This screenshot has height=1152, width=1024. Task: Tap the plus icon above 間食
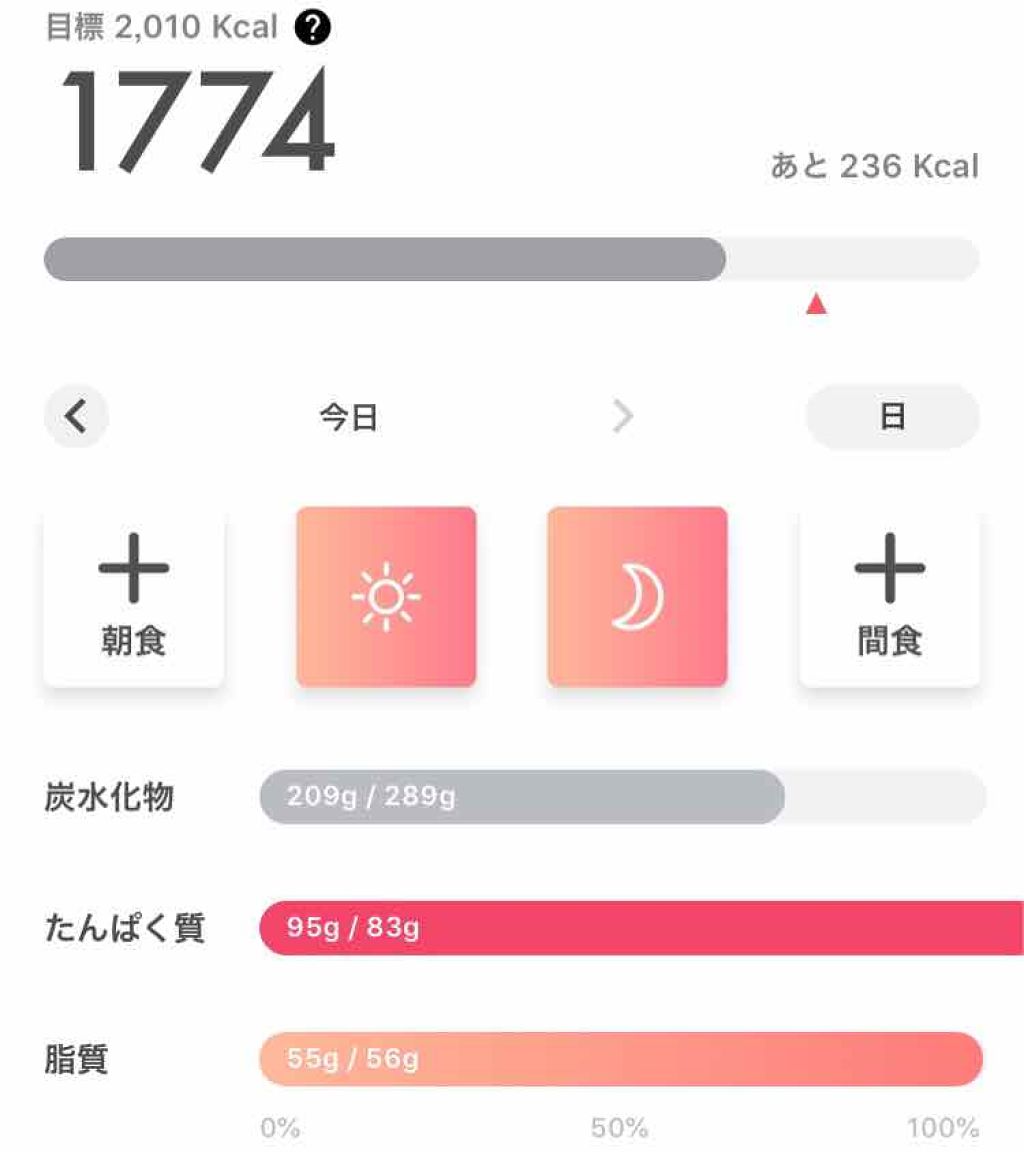[888, 570]
